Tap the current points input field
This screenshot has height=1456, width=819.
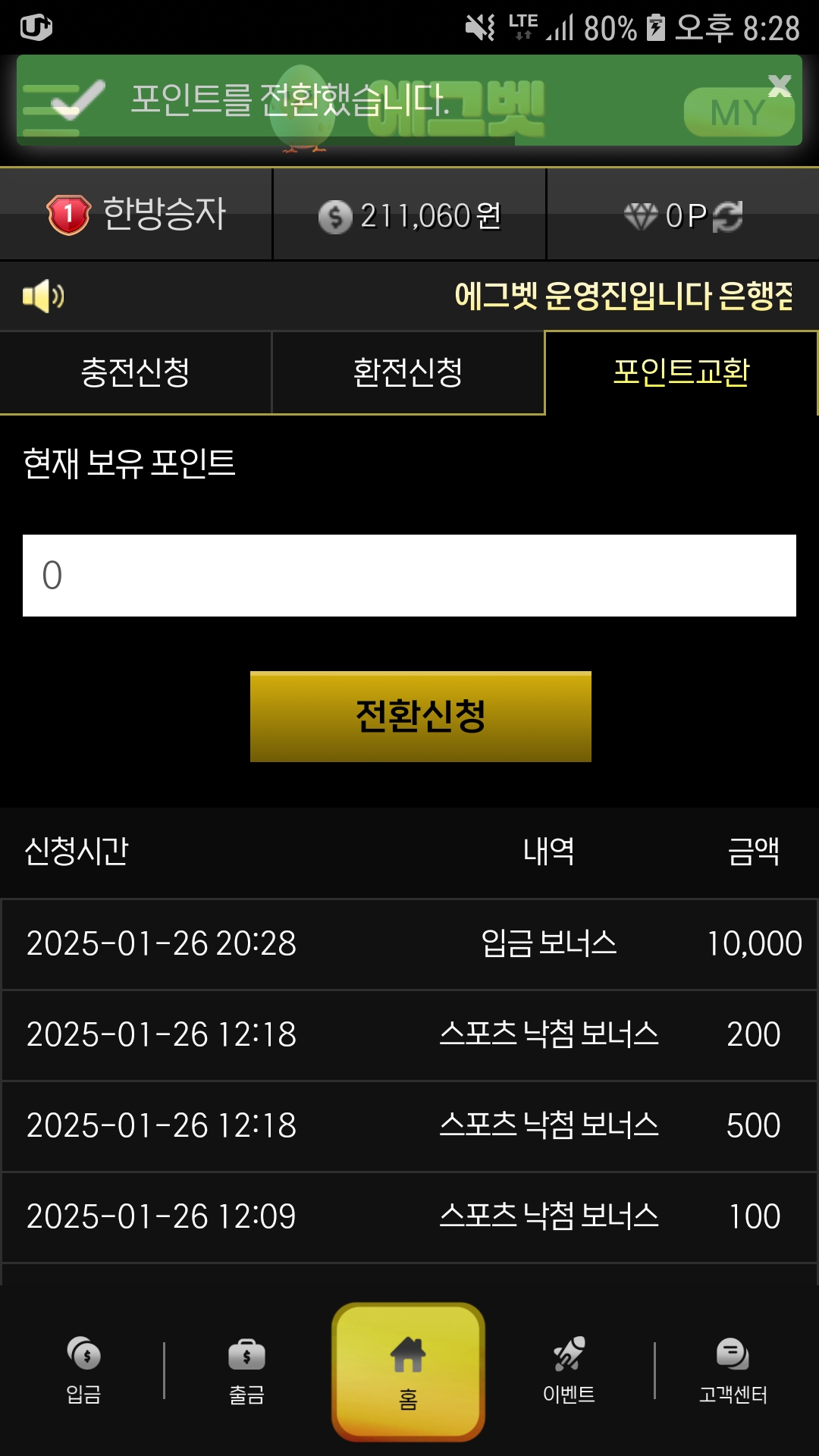pos(409,576)
